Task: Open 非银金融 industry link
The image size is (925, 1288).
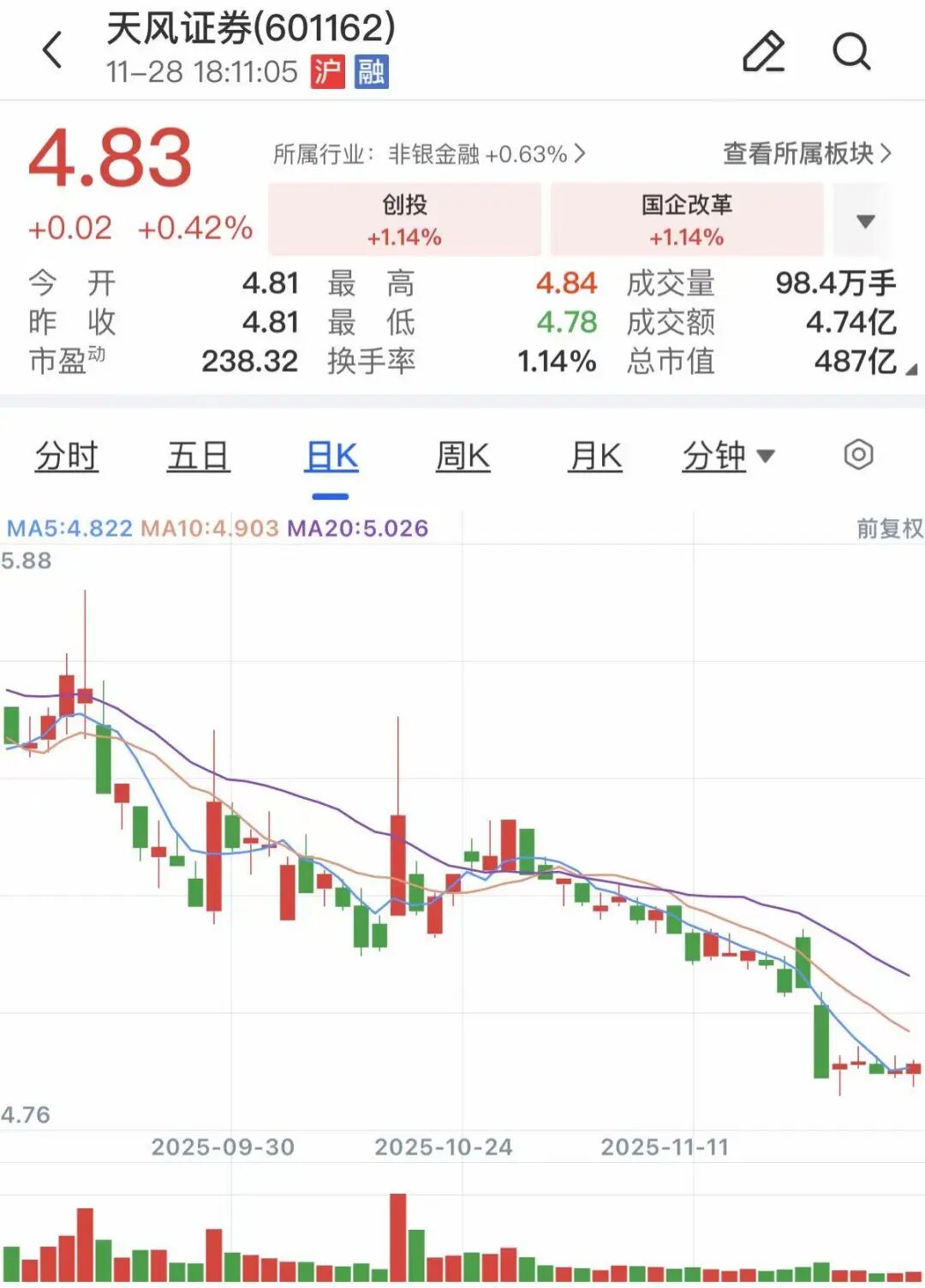Action: 430,154
